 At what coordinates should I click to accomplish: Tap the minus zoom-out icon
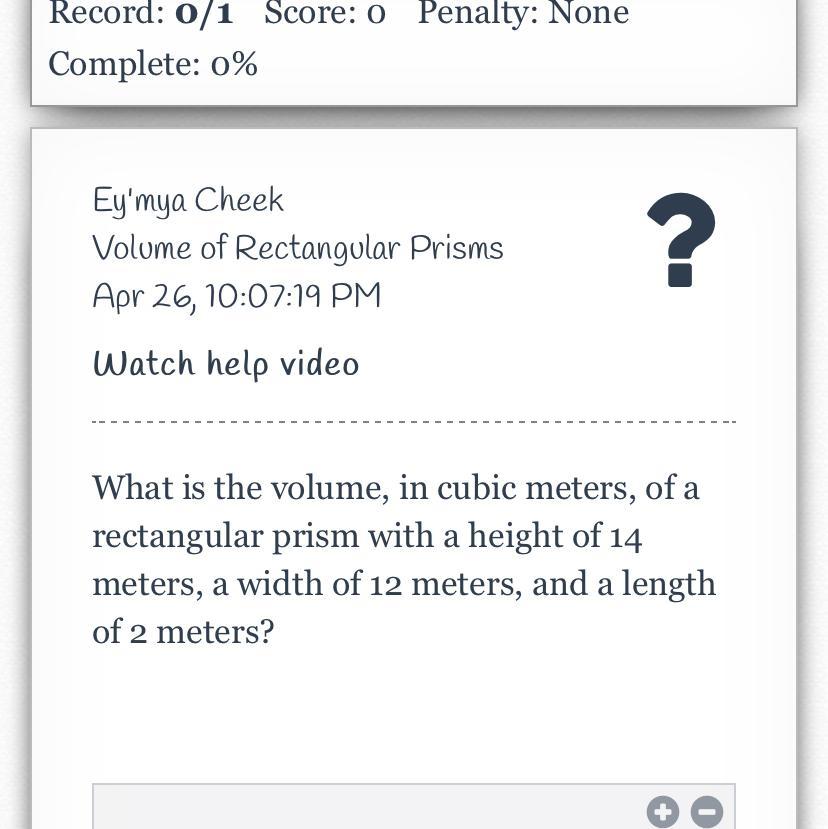coord(707,812)
